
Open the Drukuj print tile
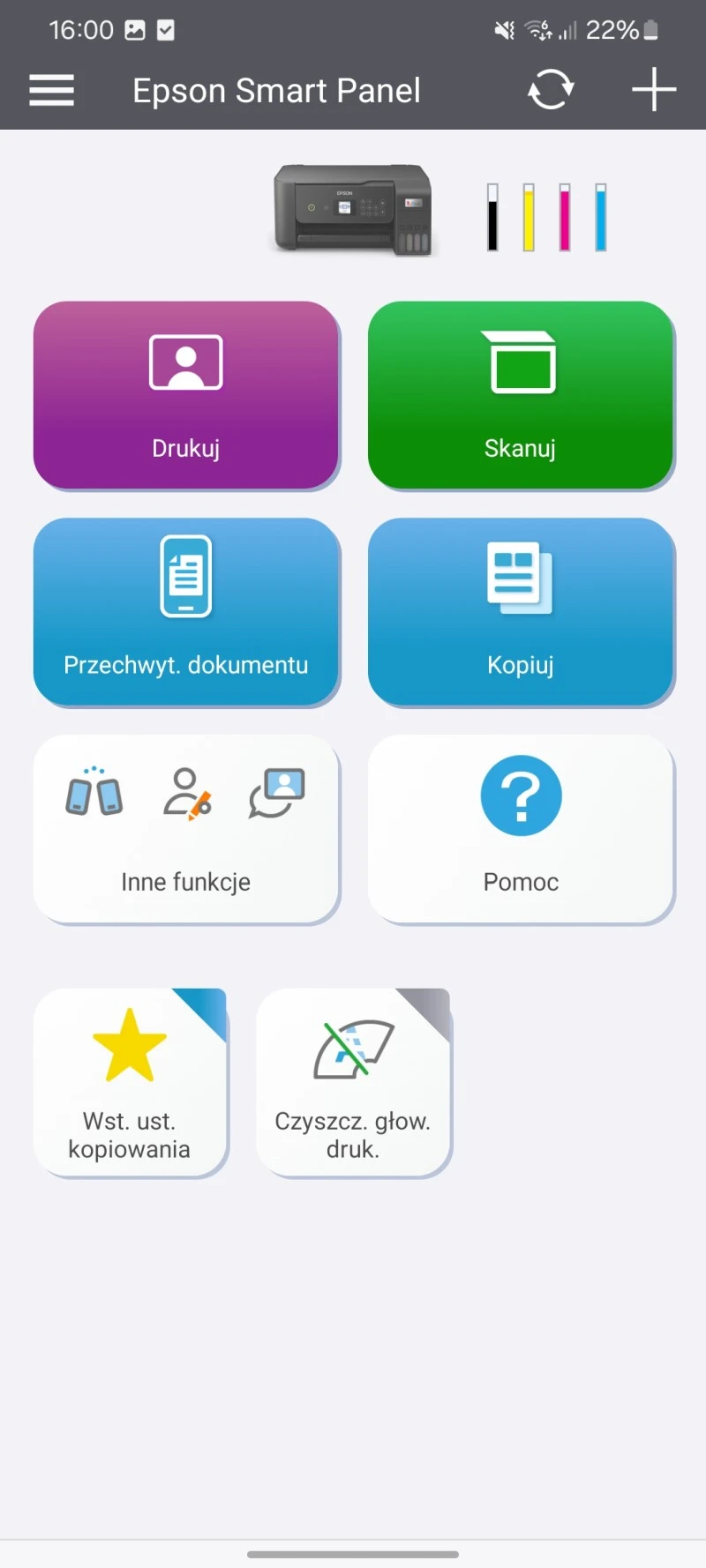(x=186, y=395)
